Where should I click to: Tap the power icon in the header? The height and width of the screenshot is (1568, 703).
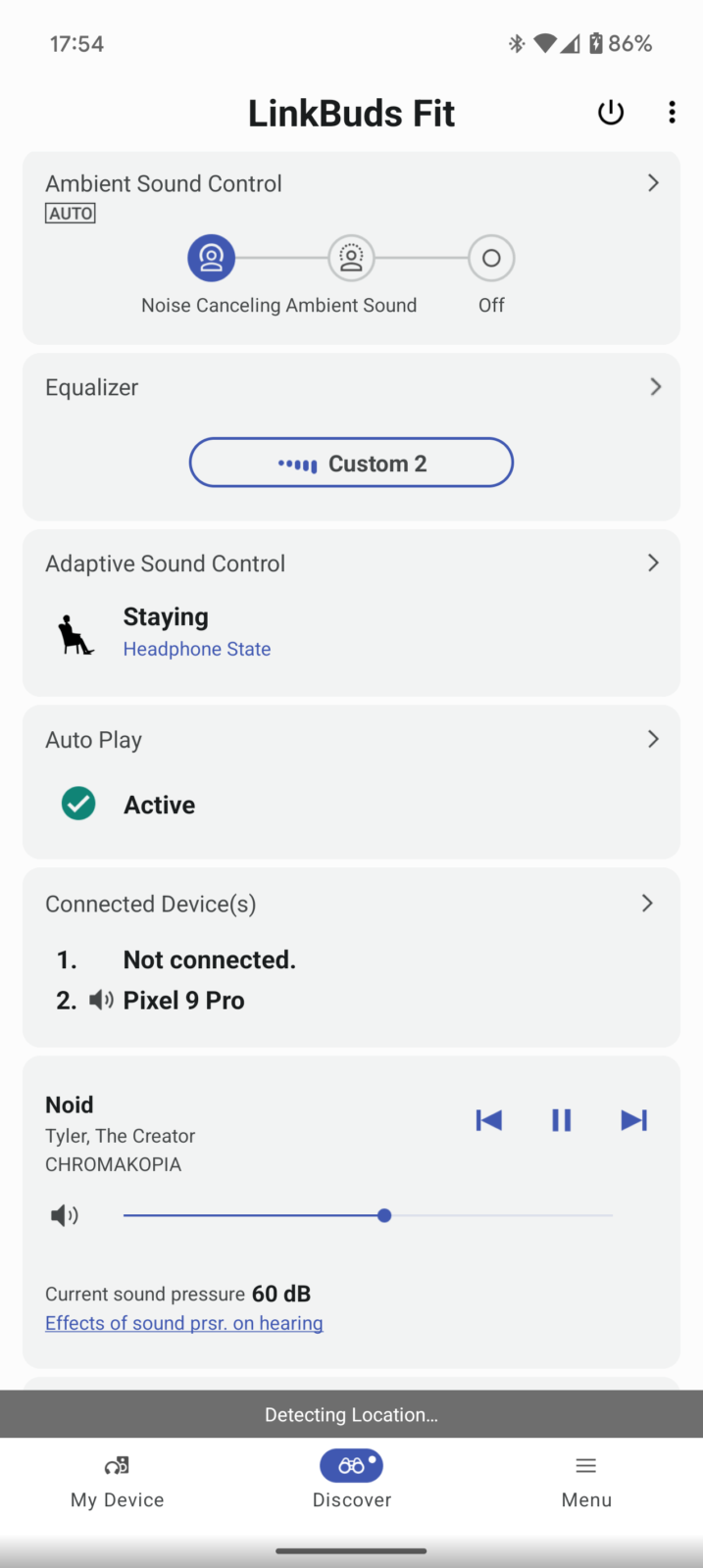pos(610,113)
